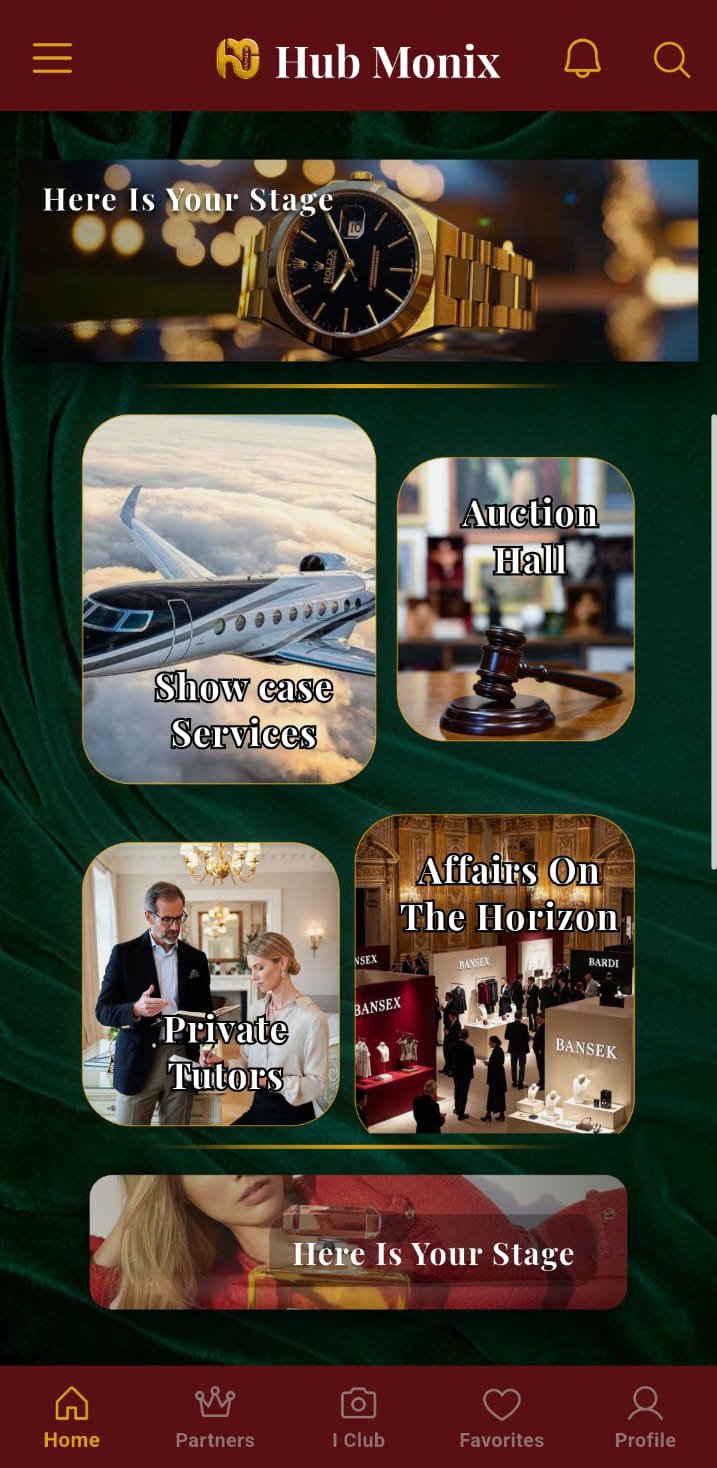Open the perfume banner at the bottom
This screenshot has width=717, height=1468.
pyautogui.click(x=358, y=1242)
